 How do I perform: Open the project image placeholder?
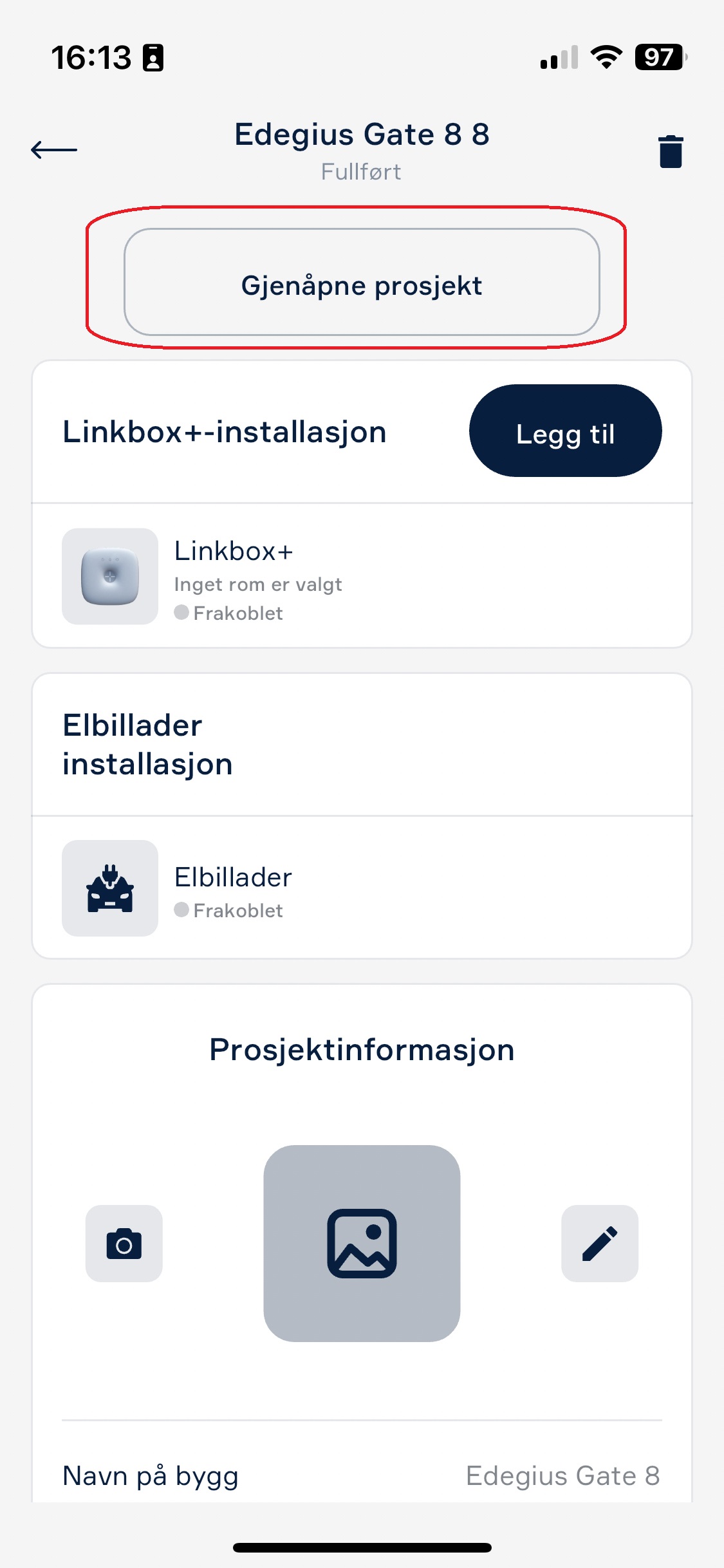tap(362, 1244)
